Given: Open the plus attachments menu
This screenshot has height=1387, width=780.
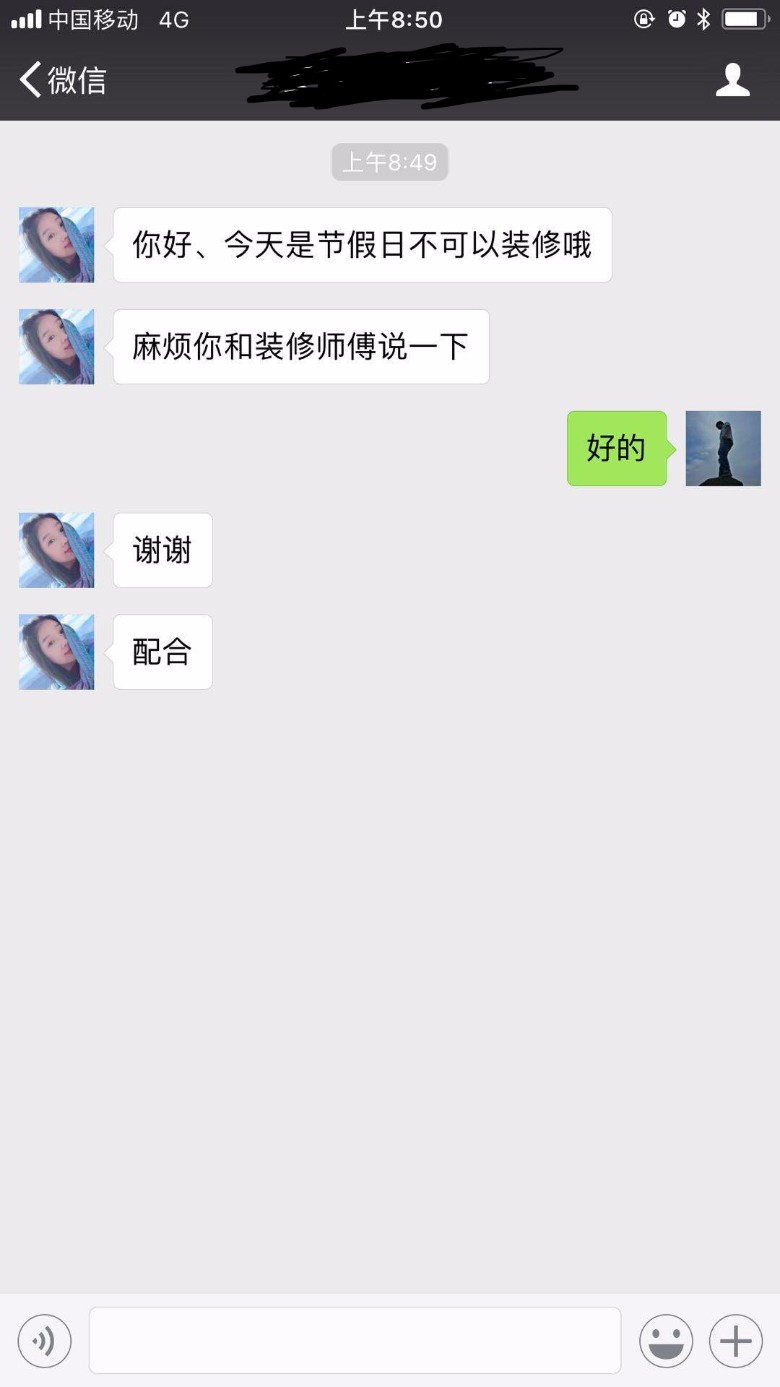Looking at the screenshot, I should click(736, 1340).
